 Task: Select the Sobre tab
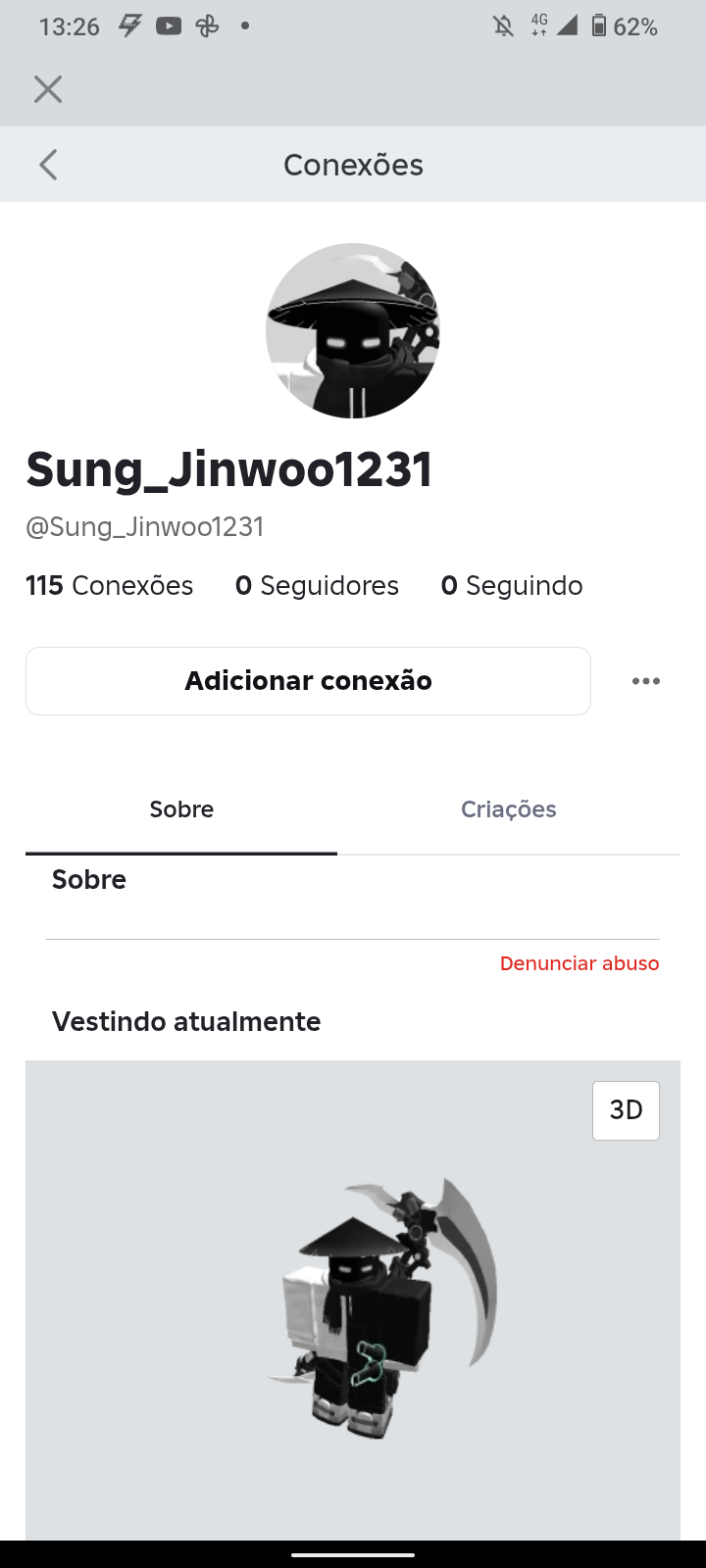click(181, 809)
